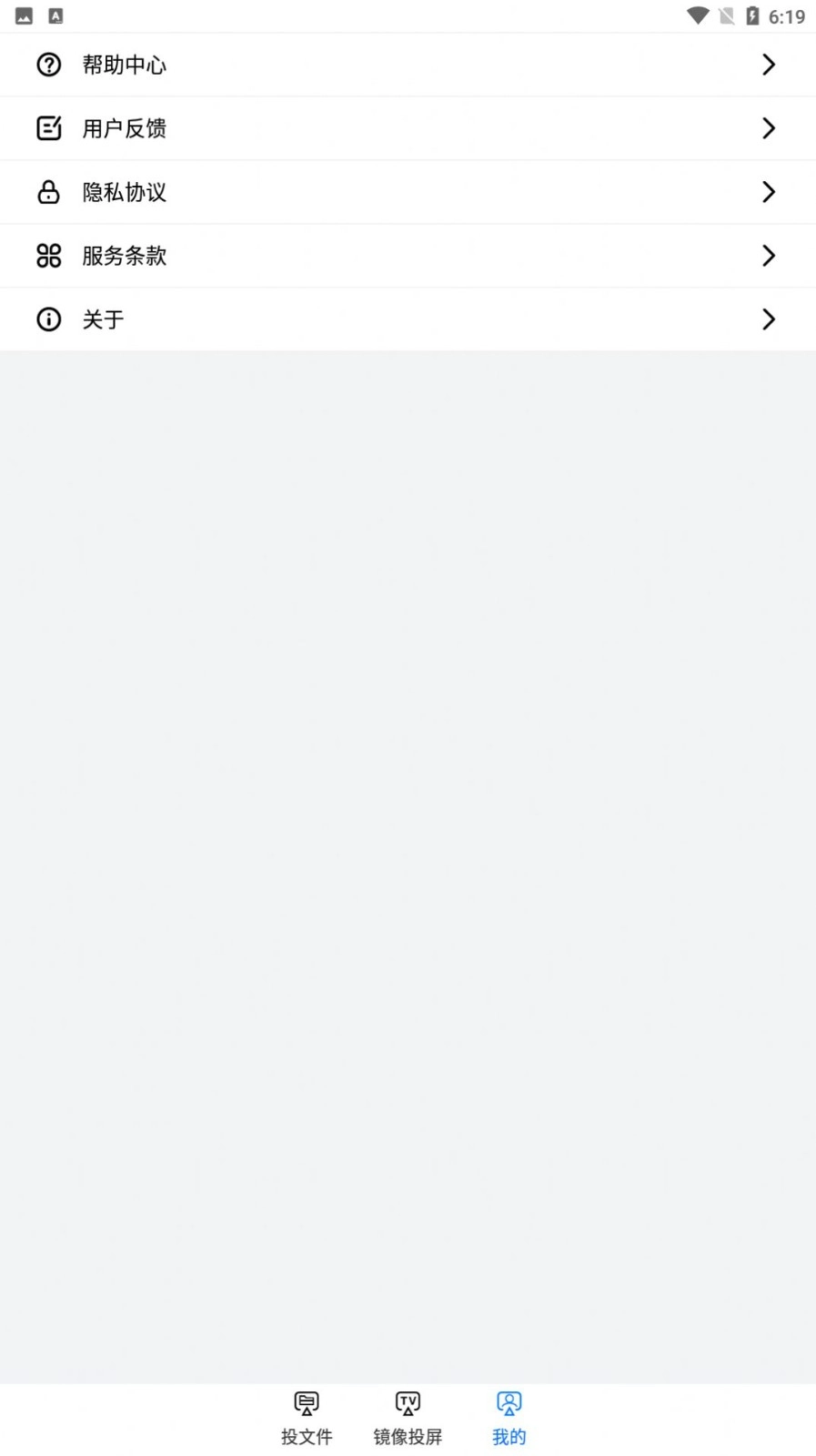The image size is (816, 1456).
Task: Select the 投文件 file-cast icon
Action: point(306,1402)
